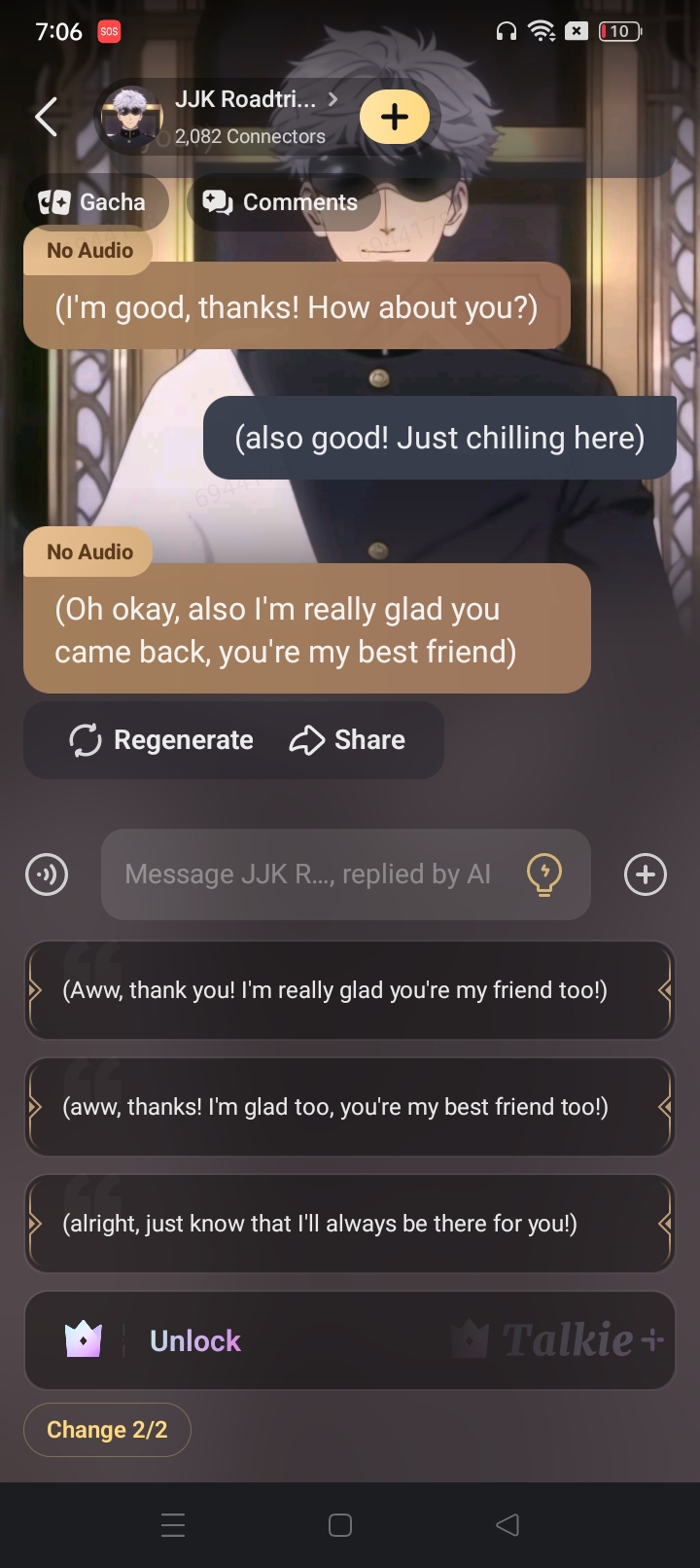Viewport: 700px width, 1568px height.
Task: Open Comments
Action: point(281,202)
